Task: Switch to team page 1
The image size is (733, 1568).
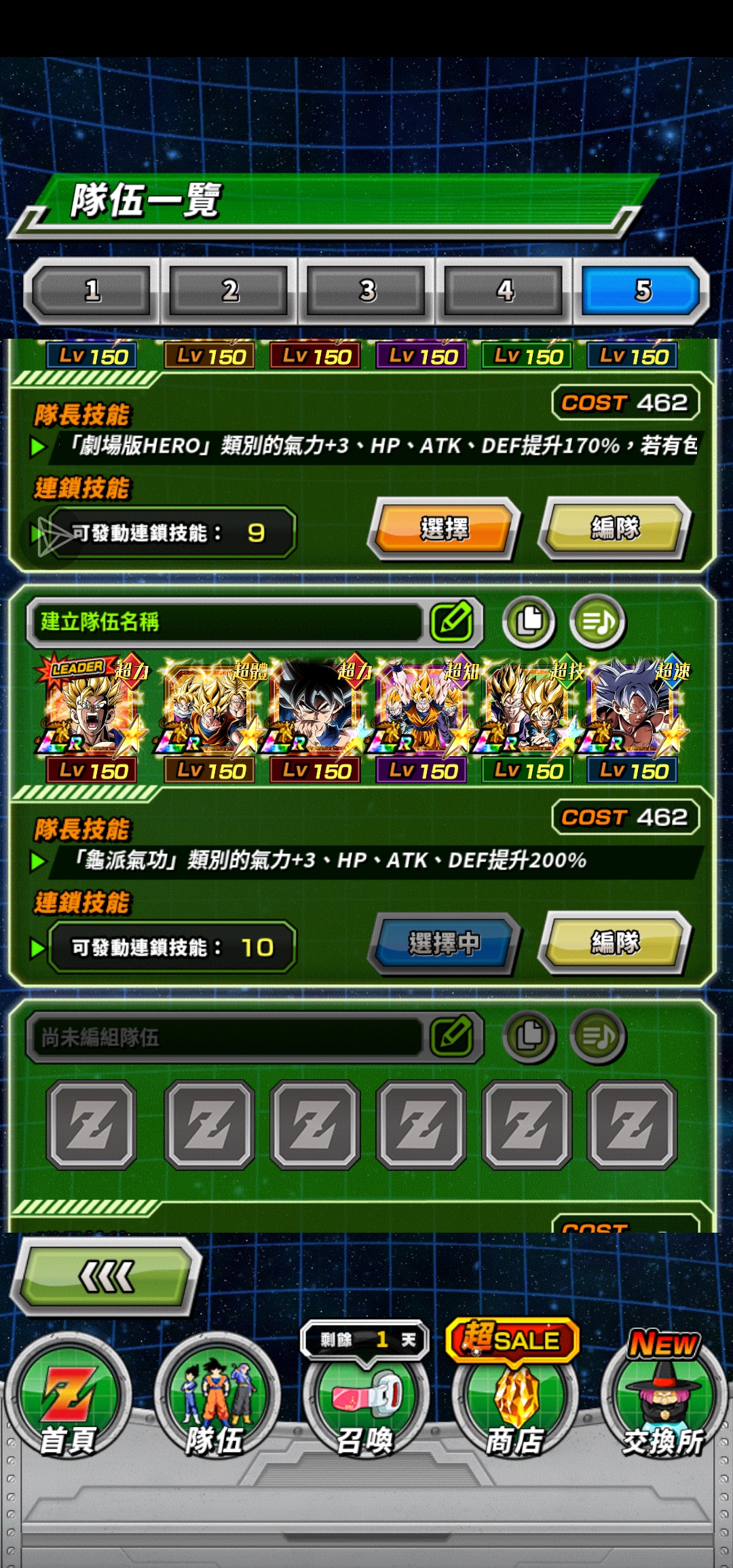Action: [x=92, y=291]
